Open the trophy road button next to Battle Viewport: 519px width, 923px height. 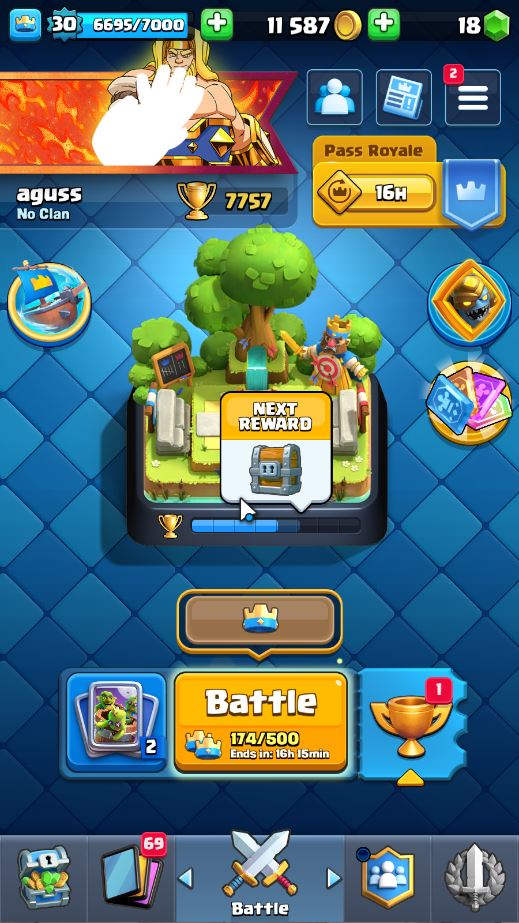coord(411,725)
